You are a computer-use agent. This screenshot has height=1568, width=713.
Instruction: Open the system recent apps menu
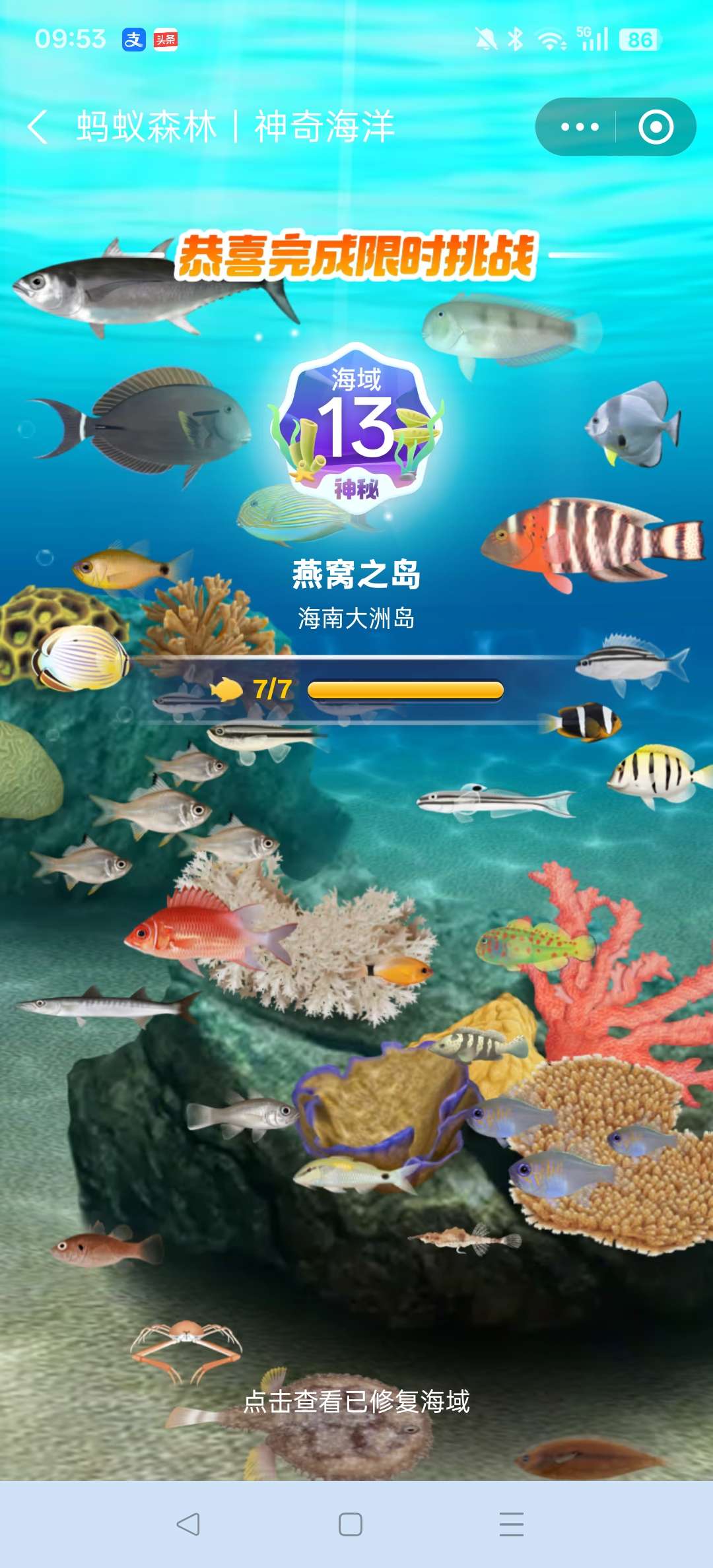click(511, 1524)
